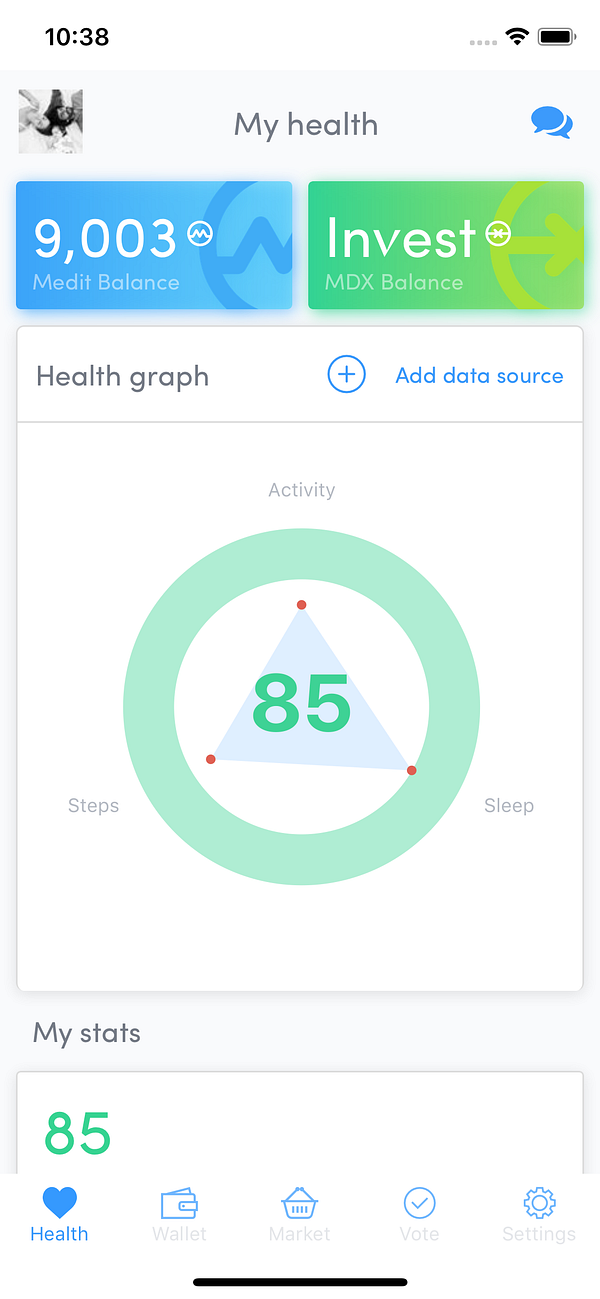Switch to the Wallet tab

click(179, 1214)
